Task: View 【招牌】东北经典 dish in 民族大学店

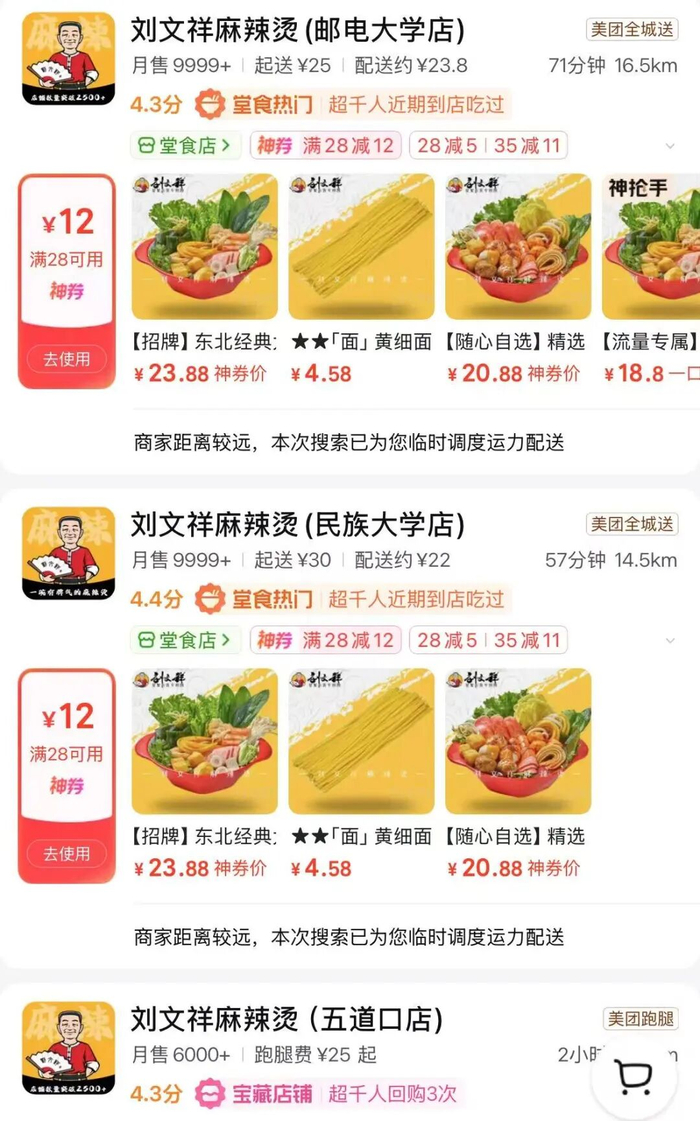Action: coord(205,741)
